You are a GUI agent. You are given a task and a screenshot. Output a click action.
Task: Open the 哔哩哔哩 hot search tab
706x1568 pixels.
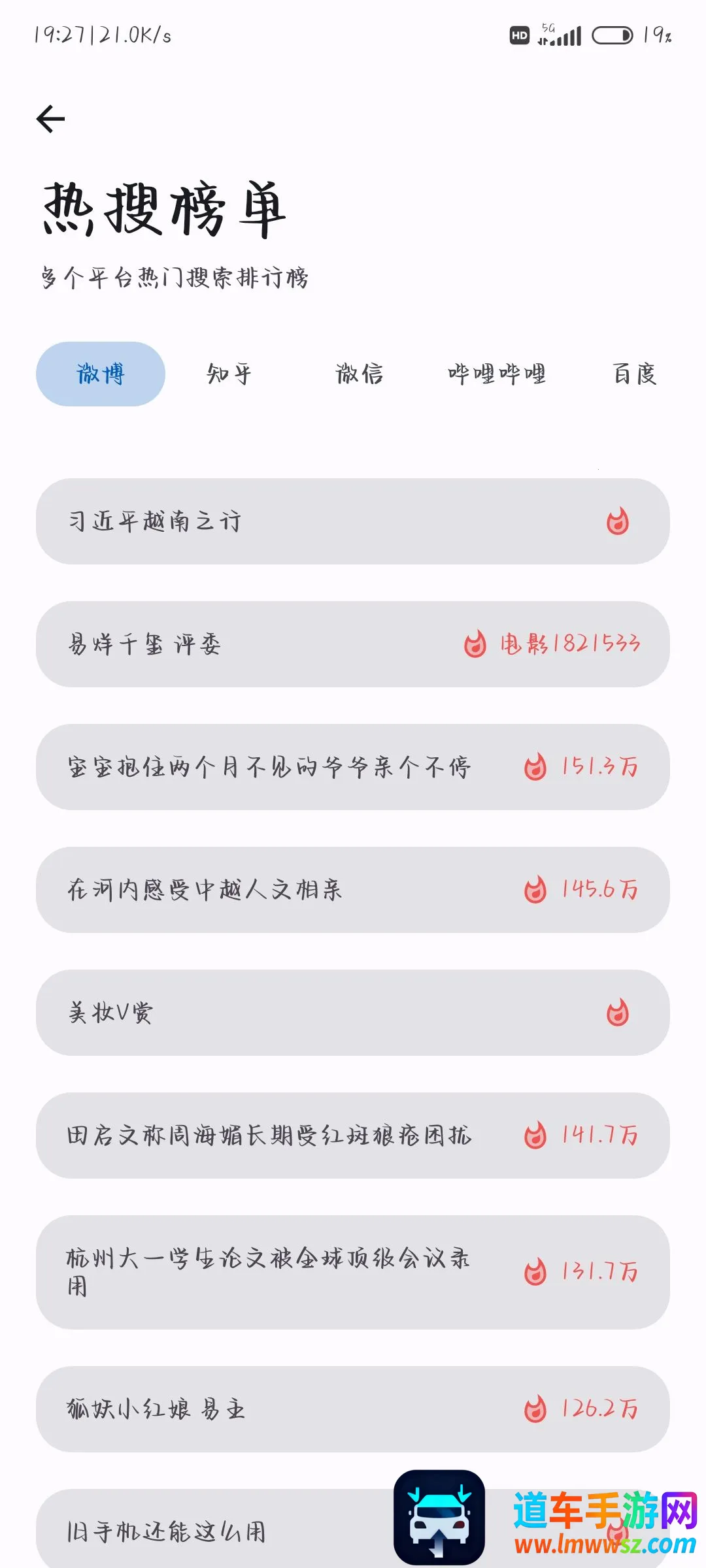click(497, 374)
